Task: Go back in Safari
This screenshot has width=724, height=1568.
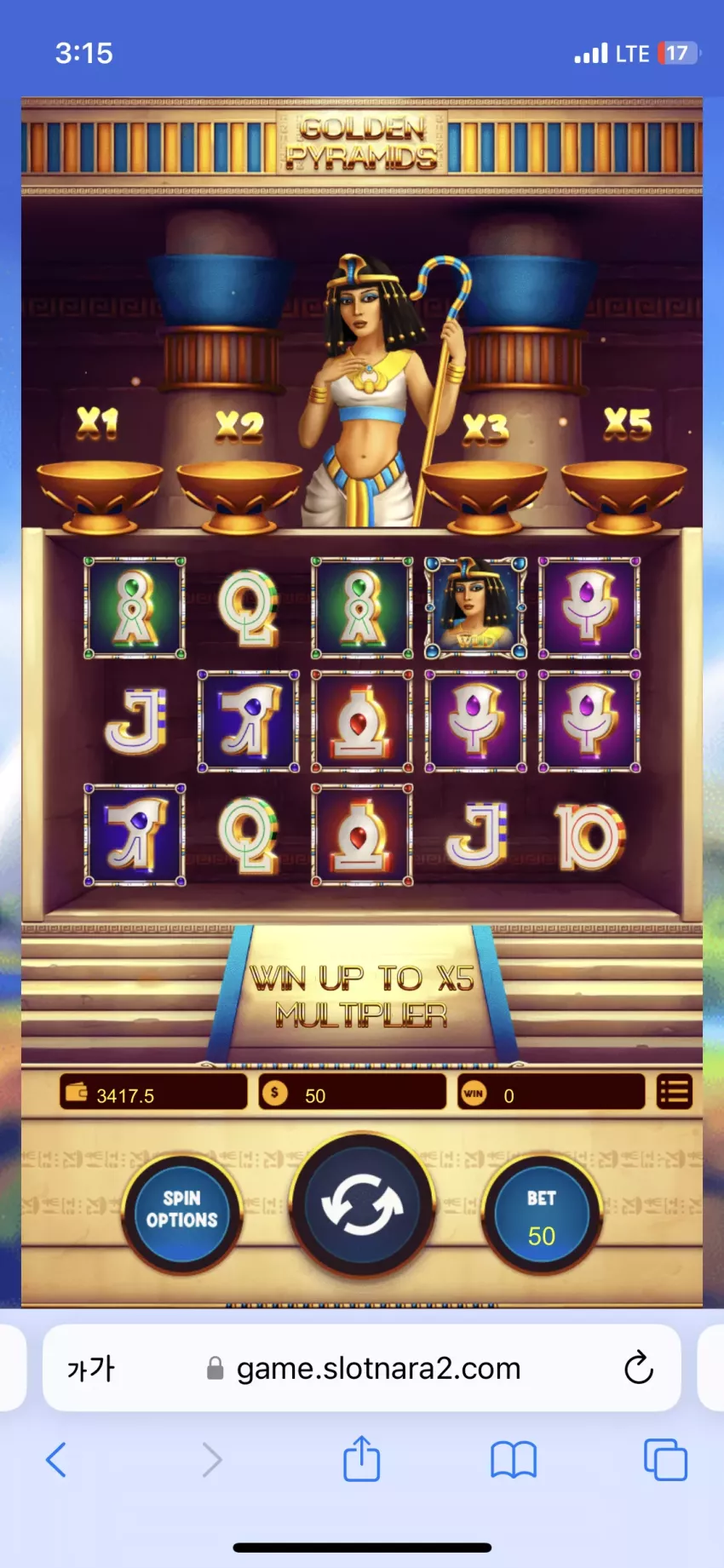Action: pos(56,1459)
